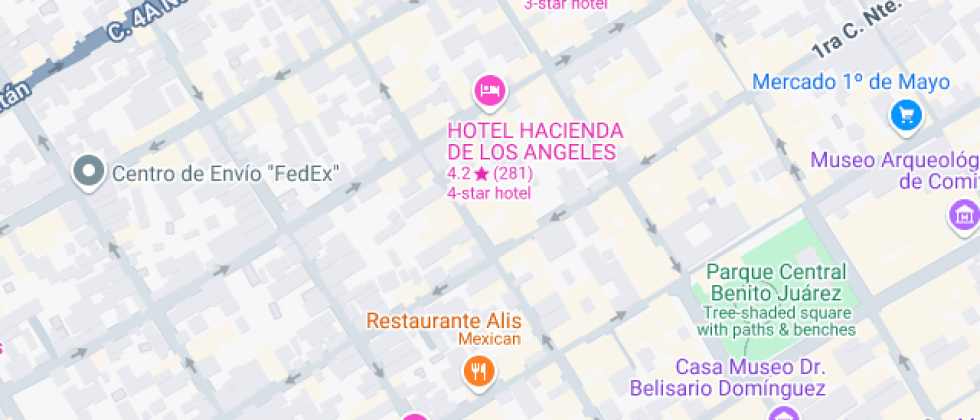Open Hotel Hacienda de los Angeles pin

pos(489,92)
